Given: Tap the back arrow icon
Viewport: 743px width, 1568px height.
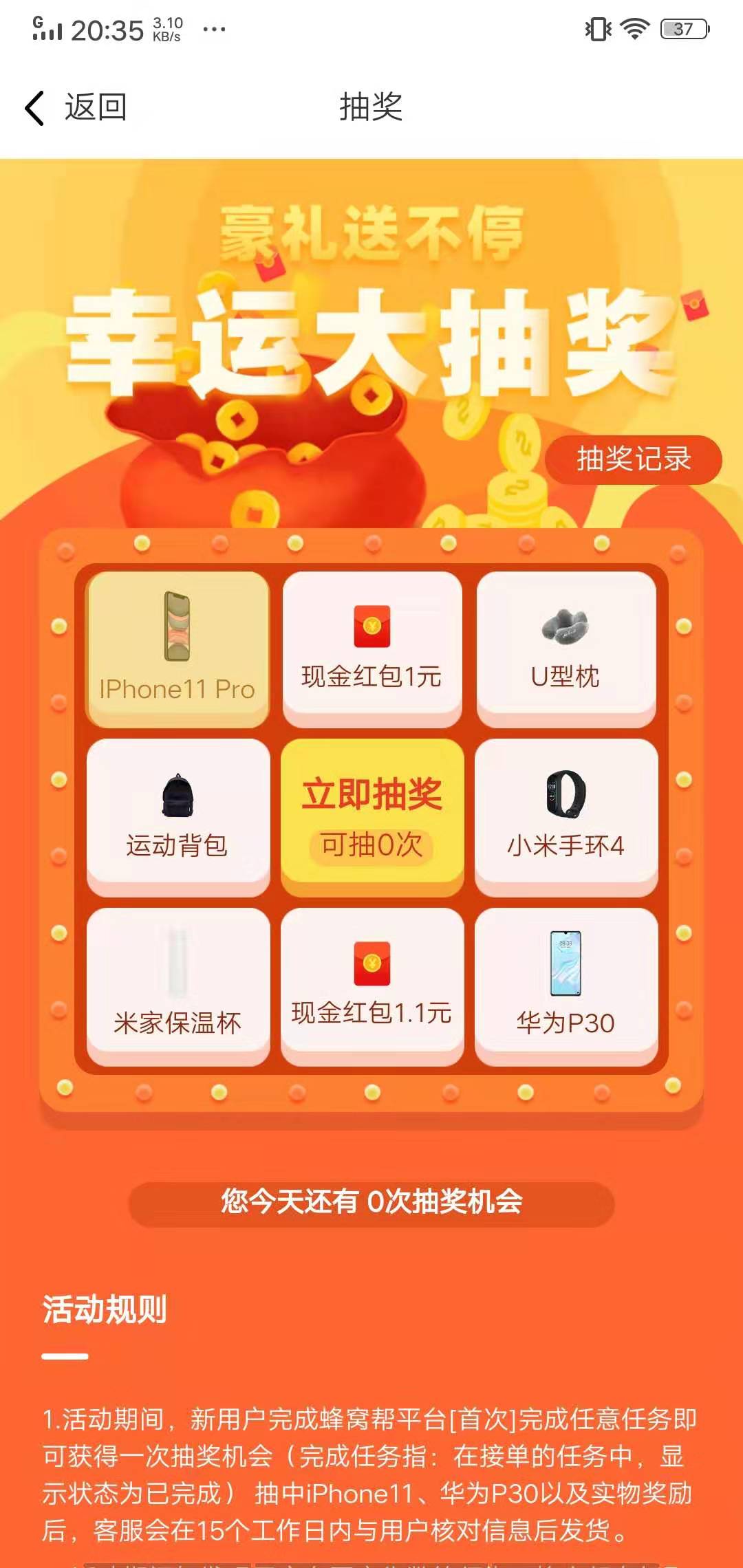Looking at the screenshot, I should pyautogui.click(x=34, y=107).
